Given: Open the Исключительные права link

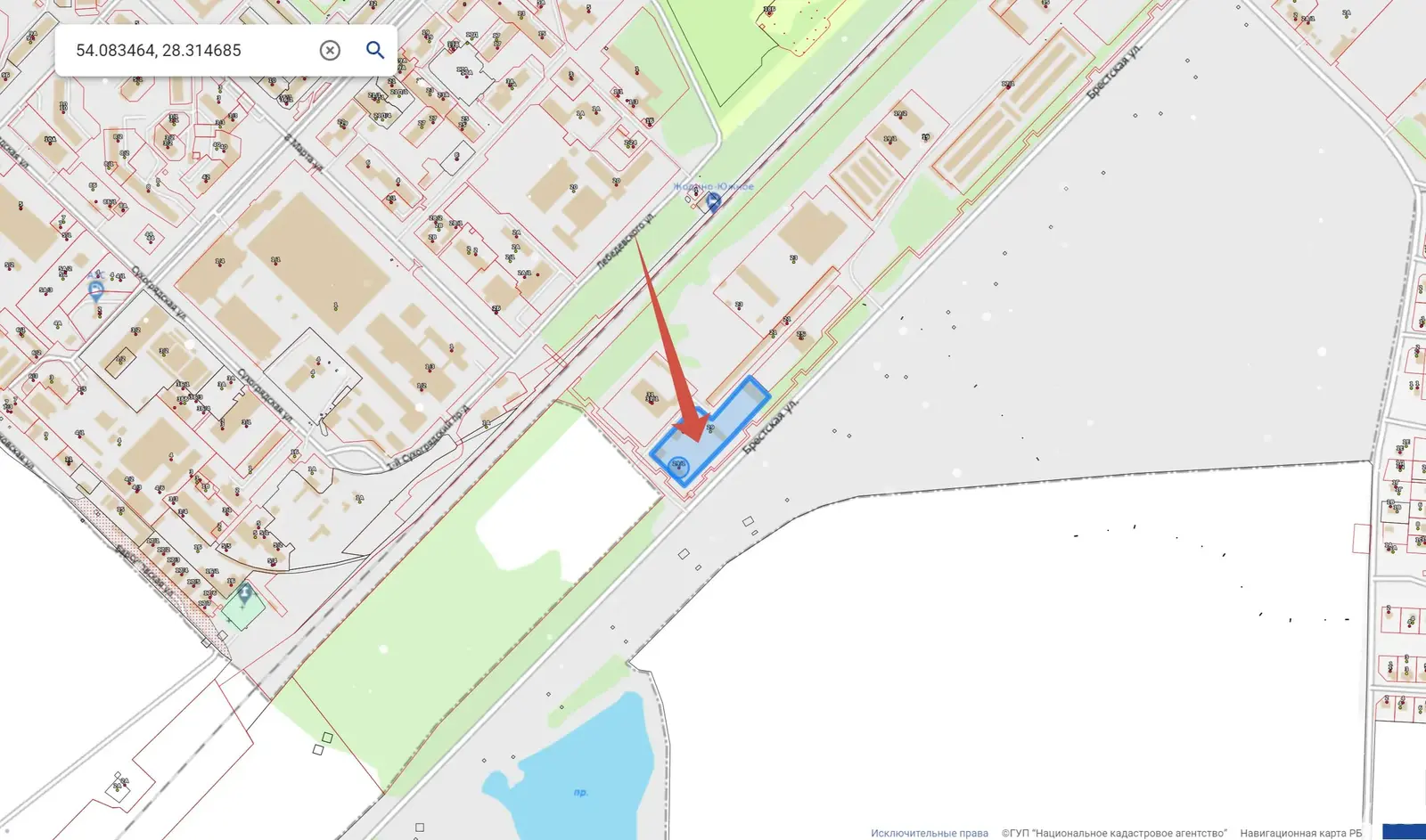Looking at the screenshot, I should (x=929, y=833).
